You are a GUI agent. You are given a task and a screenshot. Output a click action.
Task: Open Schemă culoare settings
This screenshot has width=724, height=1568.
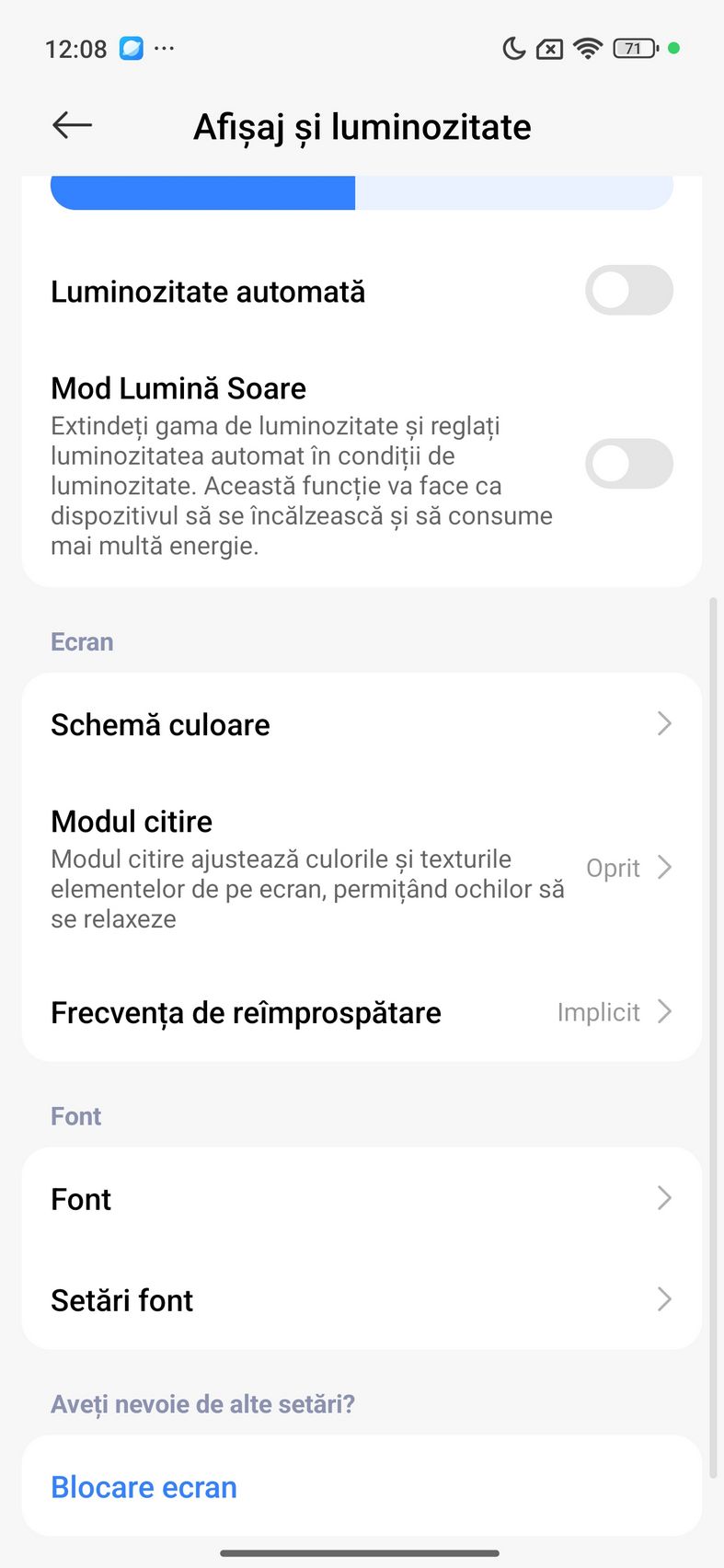(x=362, y=724)
